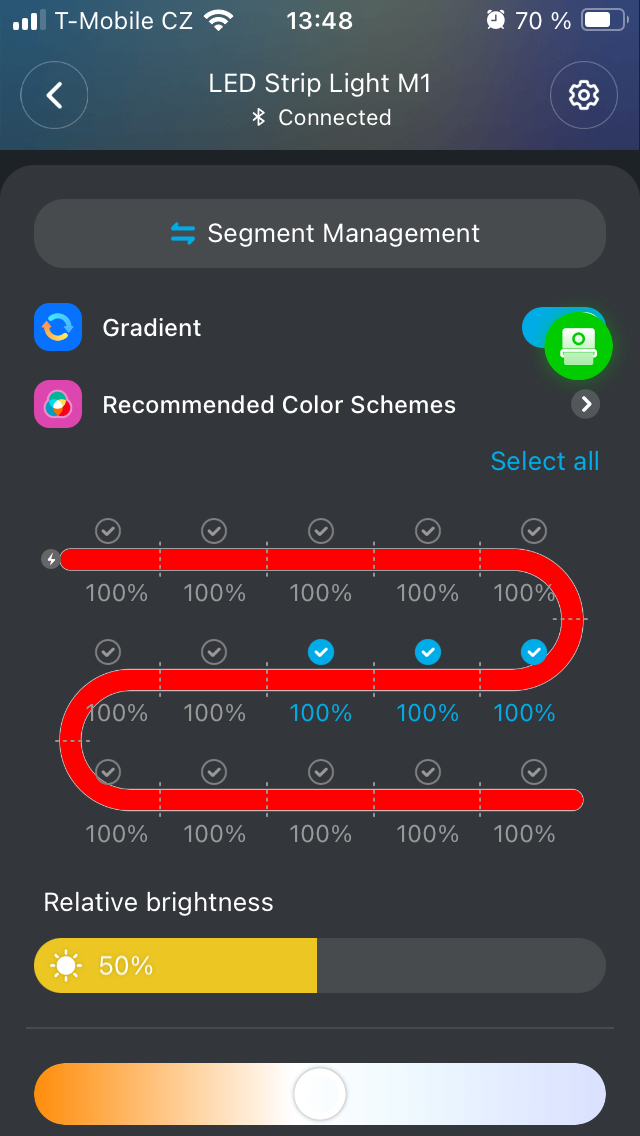Select the final segment at the strip's end
This screenshot has height=1136, width=640.
pos(535,772)
